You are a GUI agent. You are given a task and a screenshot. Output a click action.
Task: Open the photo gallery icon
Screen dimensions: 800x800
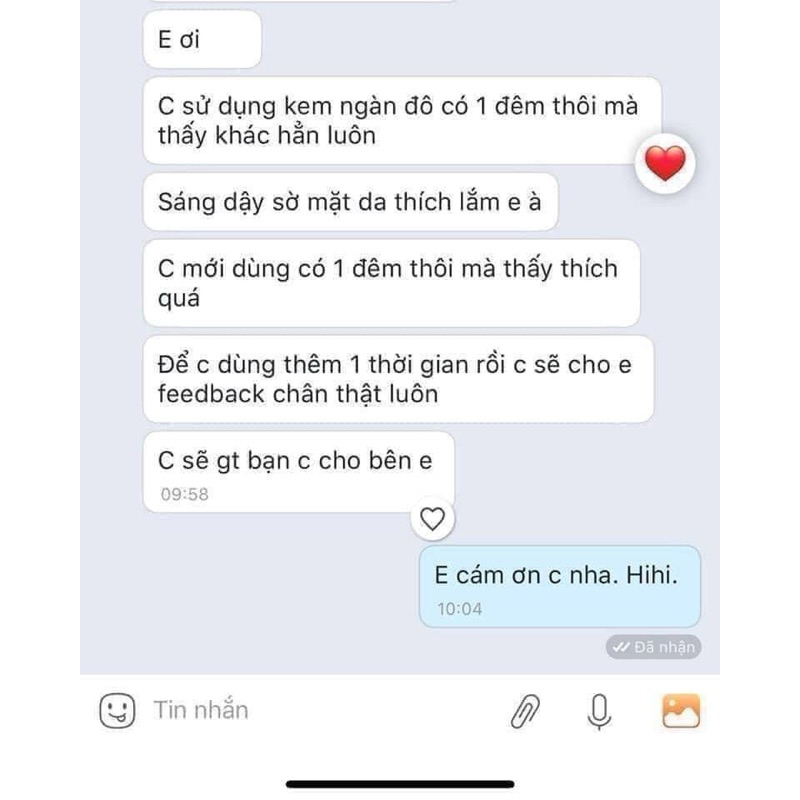coord(681,711)
